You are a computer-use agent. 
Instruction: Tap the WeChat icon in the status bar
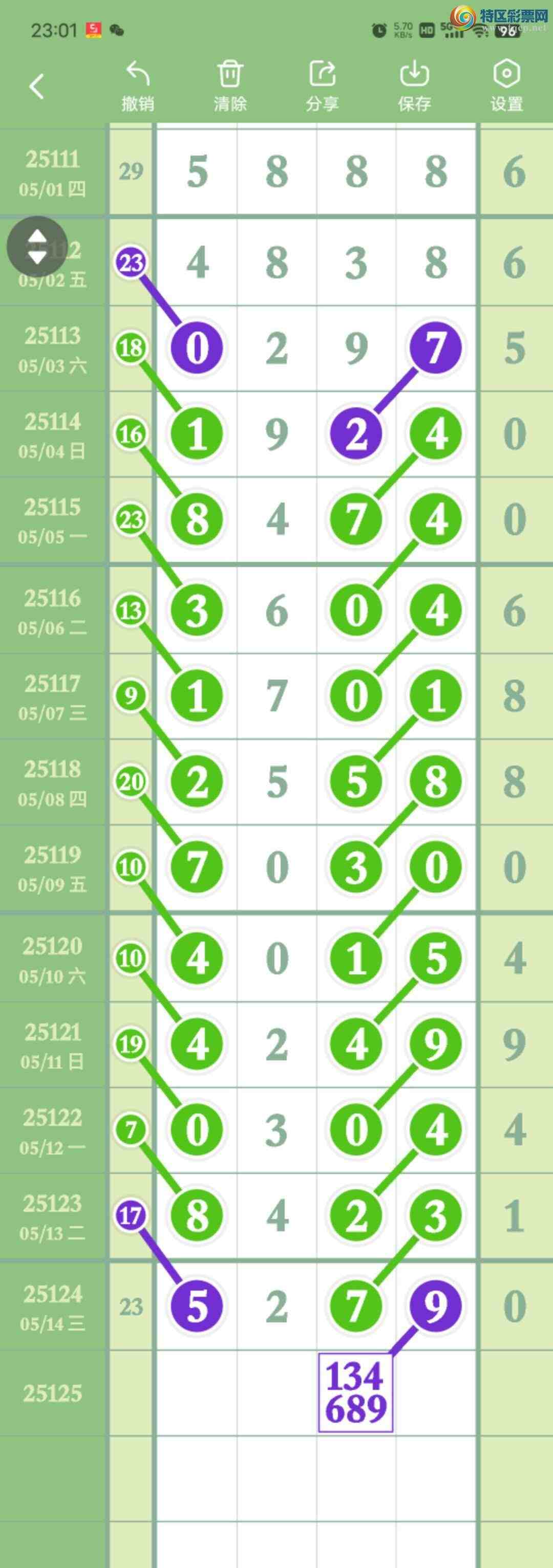[115, 30]
